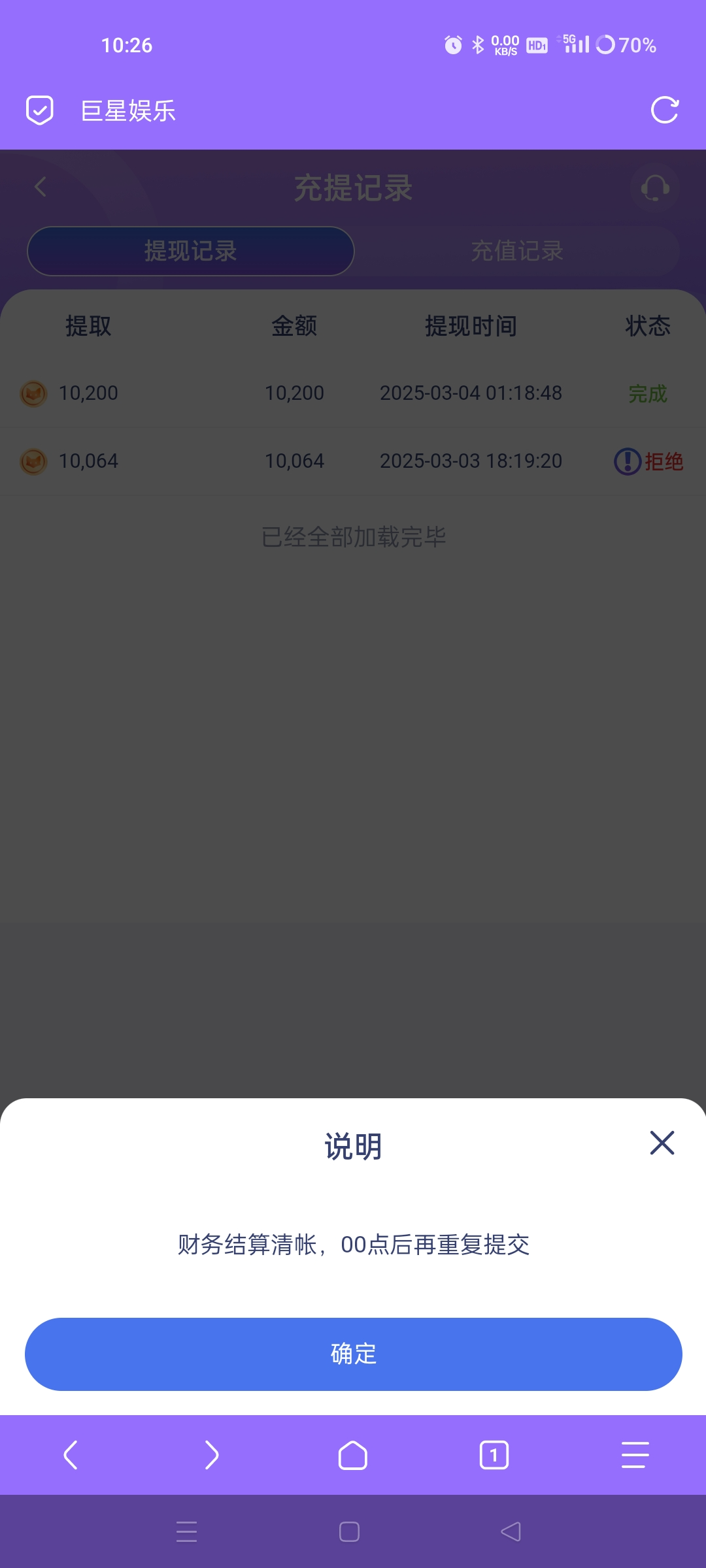Open the browser menu
Image resolution: width=706 pixels, height=1568 pixels.
point(635,1455)
